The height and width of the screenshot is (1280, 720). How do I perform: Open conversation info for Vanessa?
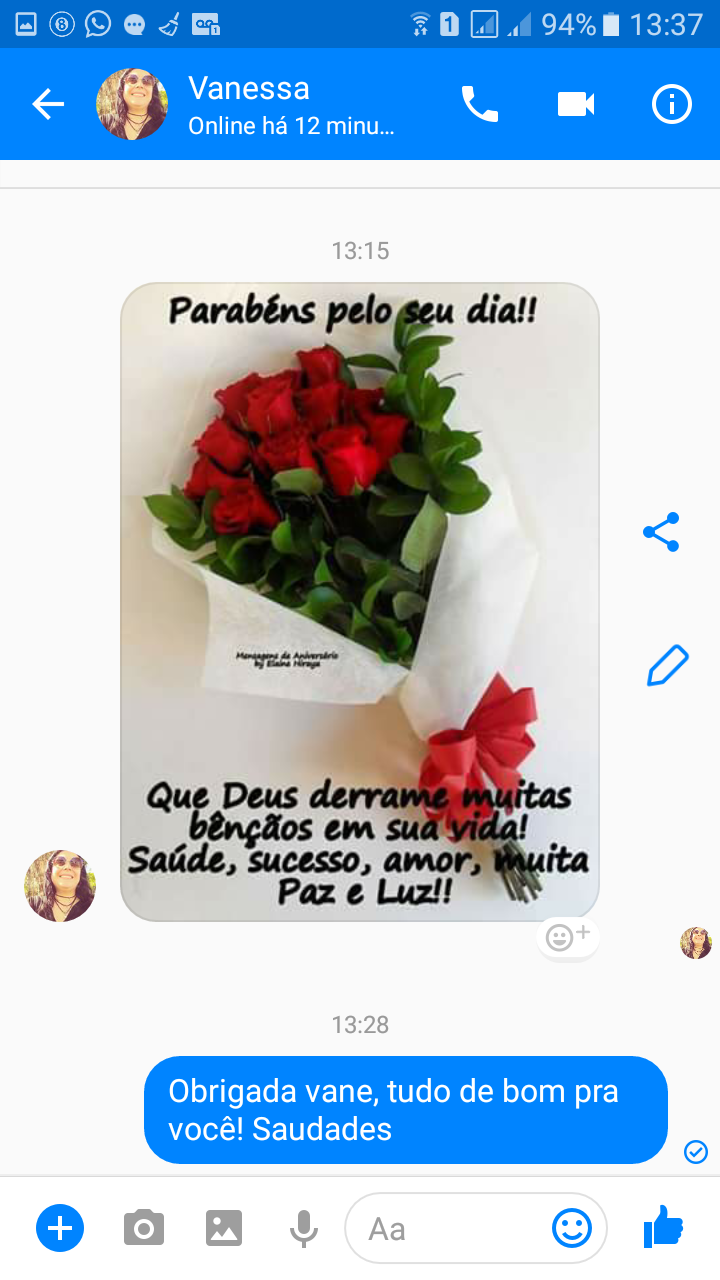coord(671,104)
